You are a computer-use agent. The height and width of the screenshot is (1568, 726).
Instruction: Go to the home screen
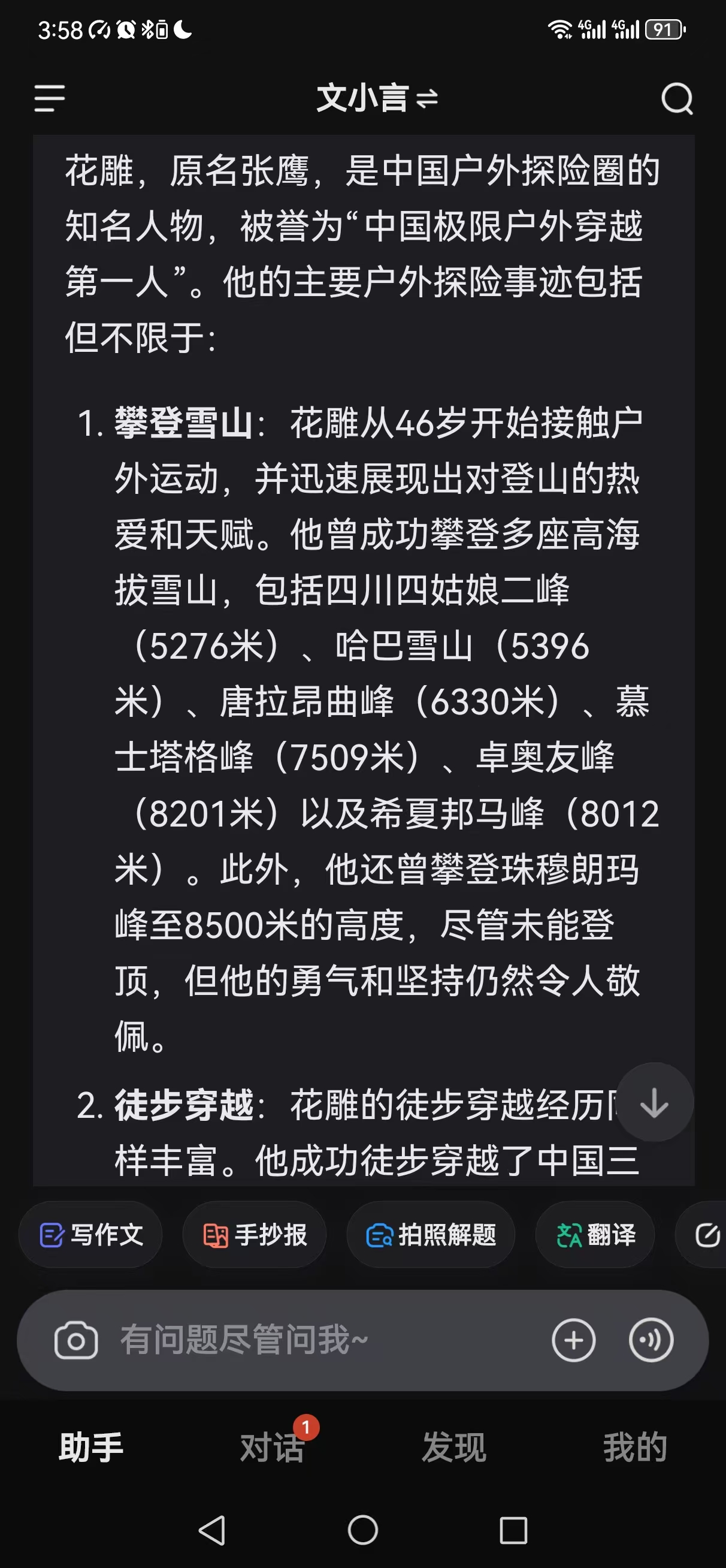click(362, 1530)
